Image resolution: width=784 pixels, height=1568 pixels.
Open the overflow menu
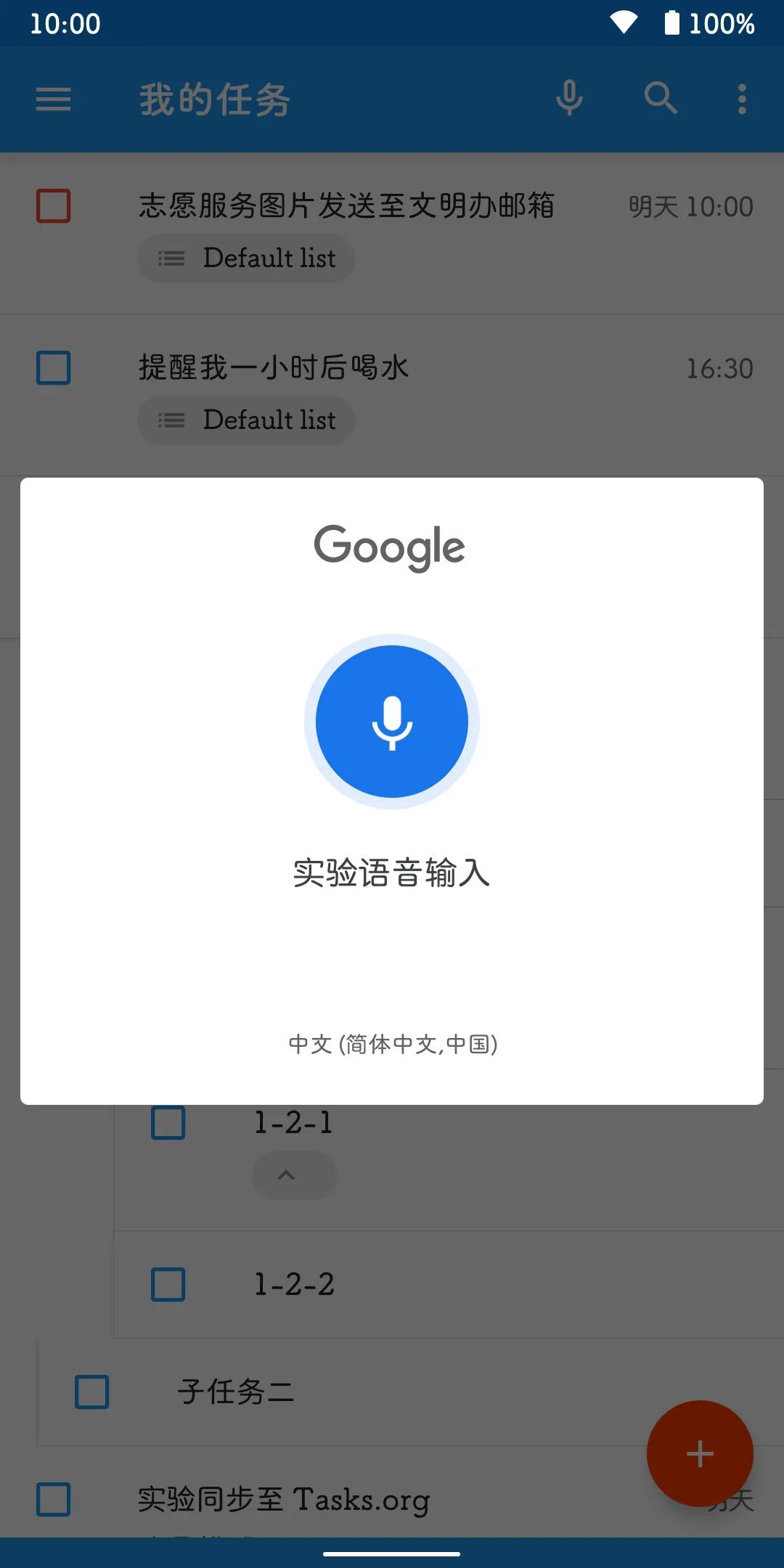(742, 99)
